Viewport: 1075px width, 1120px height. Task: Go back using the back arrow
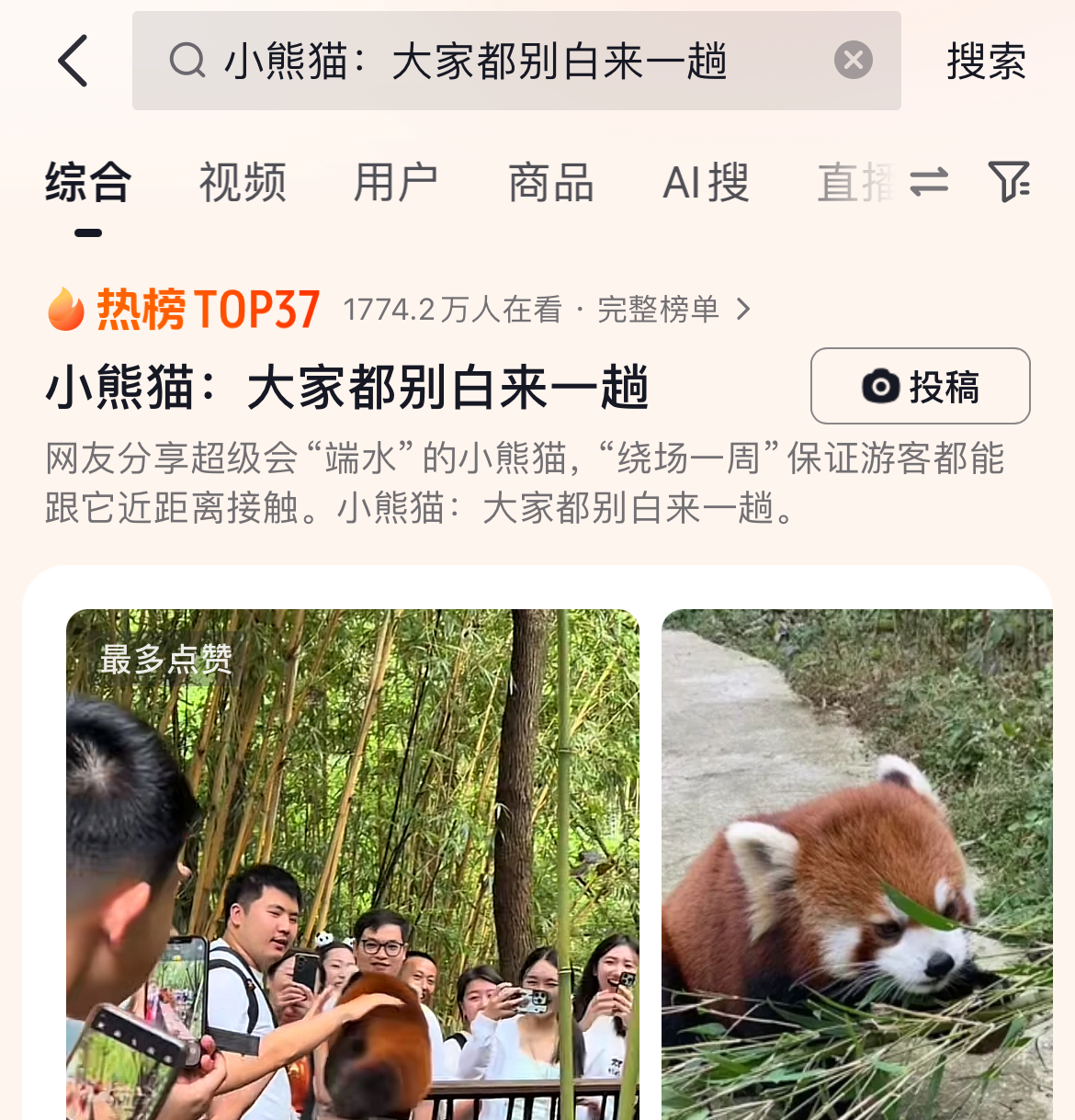coord(74,62)
